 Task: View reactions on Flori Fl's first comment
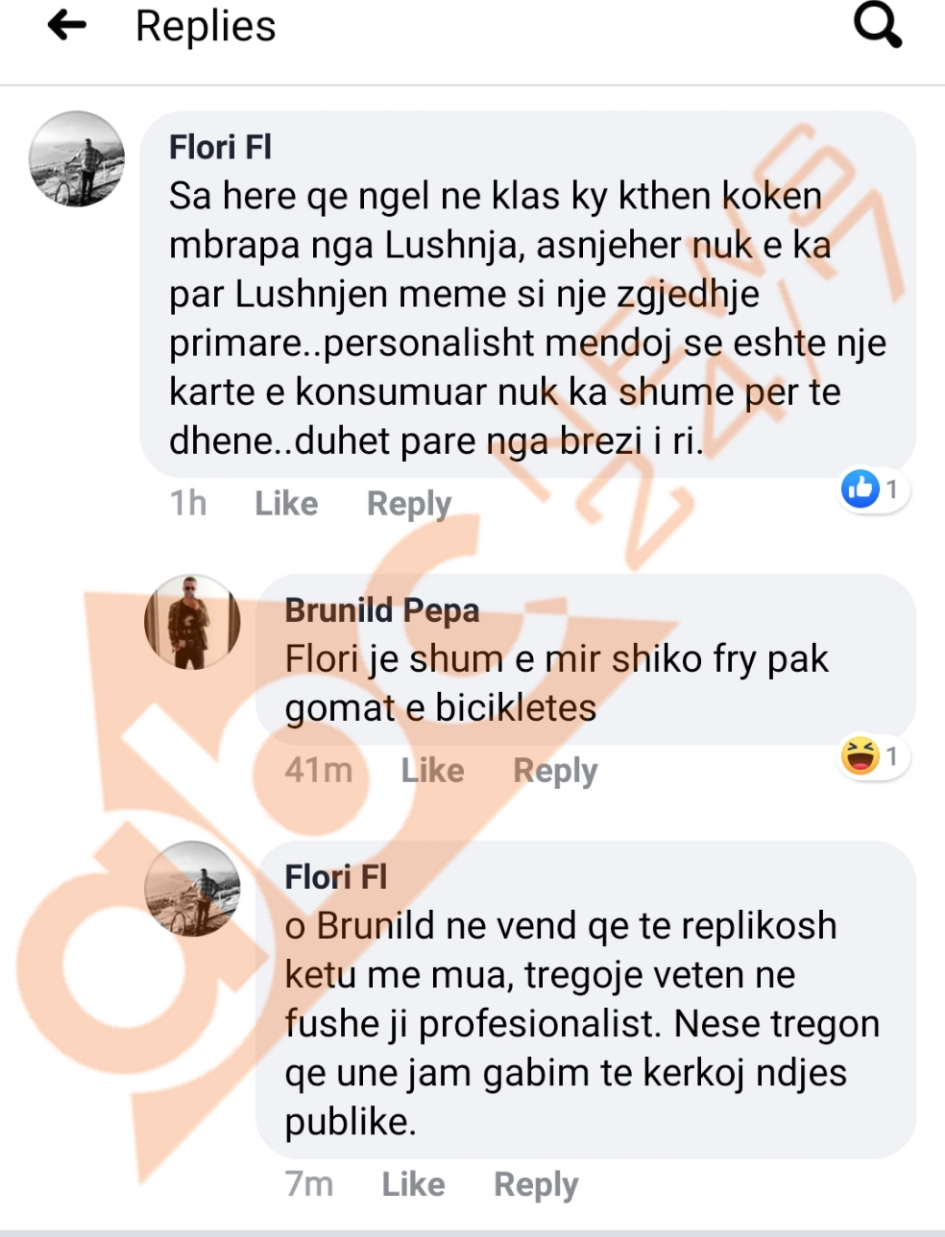873,491
